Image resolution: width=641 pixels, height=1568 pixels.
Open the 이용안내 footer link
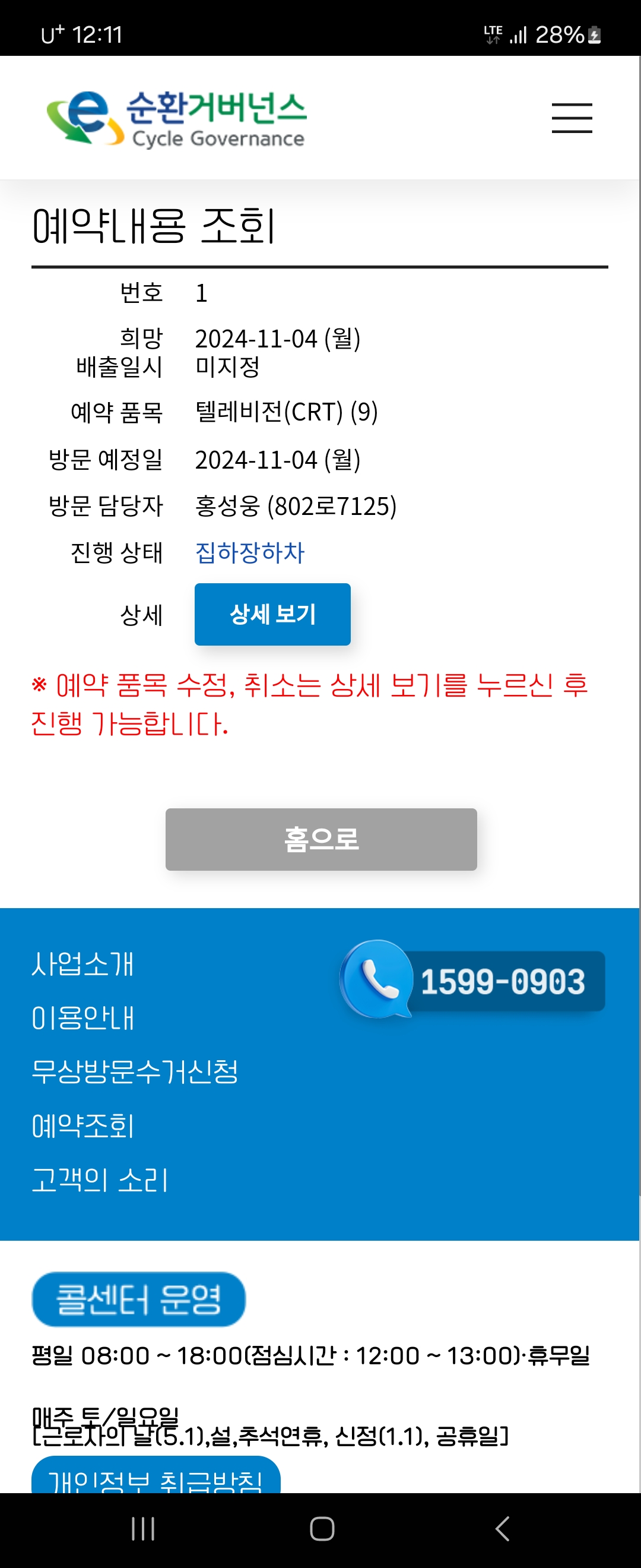point(82,1018)
